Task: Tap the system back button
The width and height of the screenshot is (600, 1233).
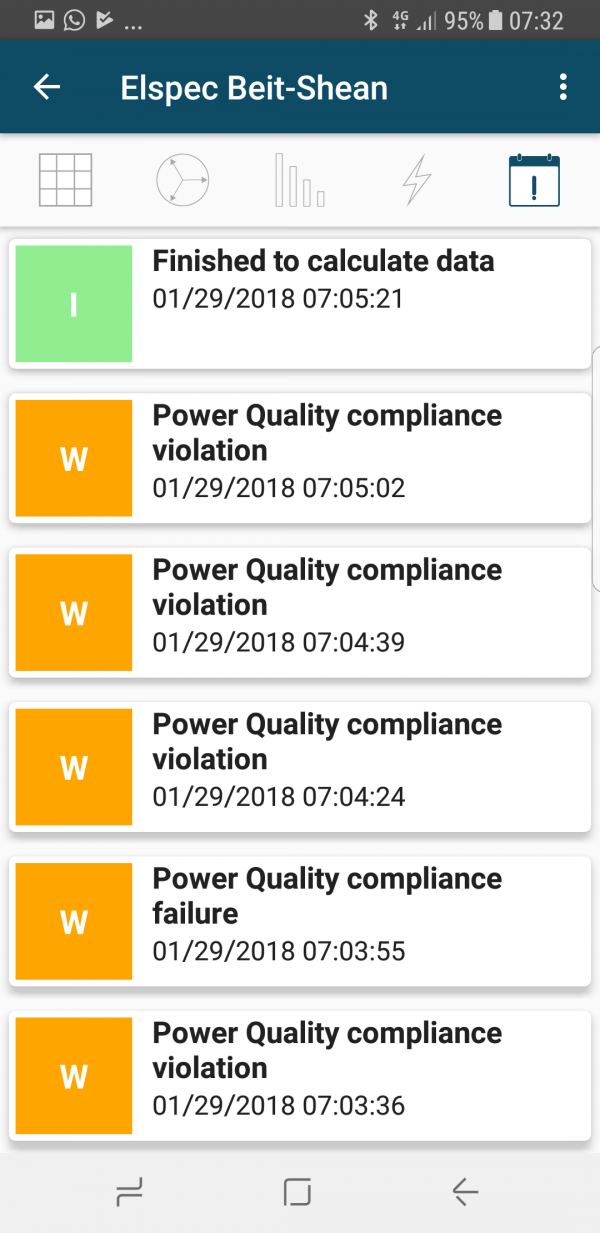Action: 465,1191
